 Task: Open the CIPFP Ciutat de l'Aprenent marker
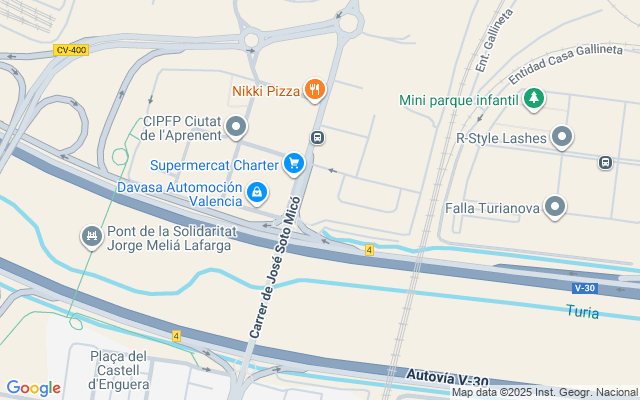point(236,126)
